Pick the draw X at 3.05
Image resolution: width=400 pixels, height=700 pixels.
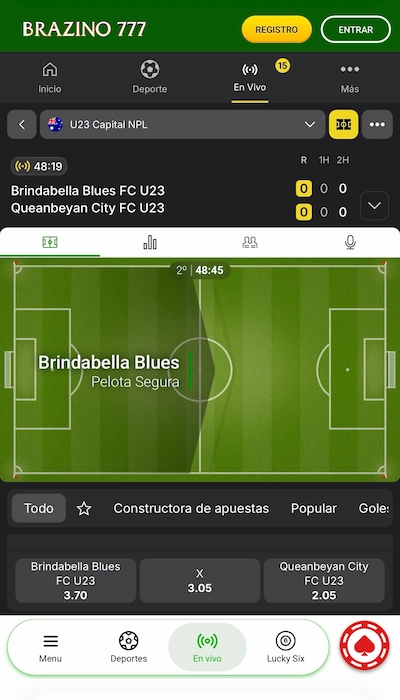click(200, 580)
